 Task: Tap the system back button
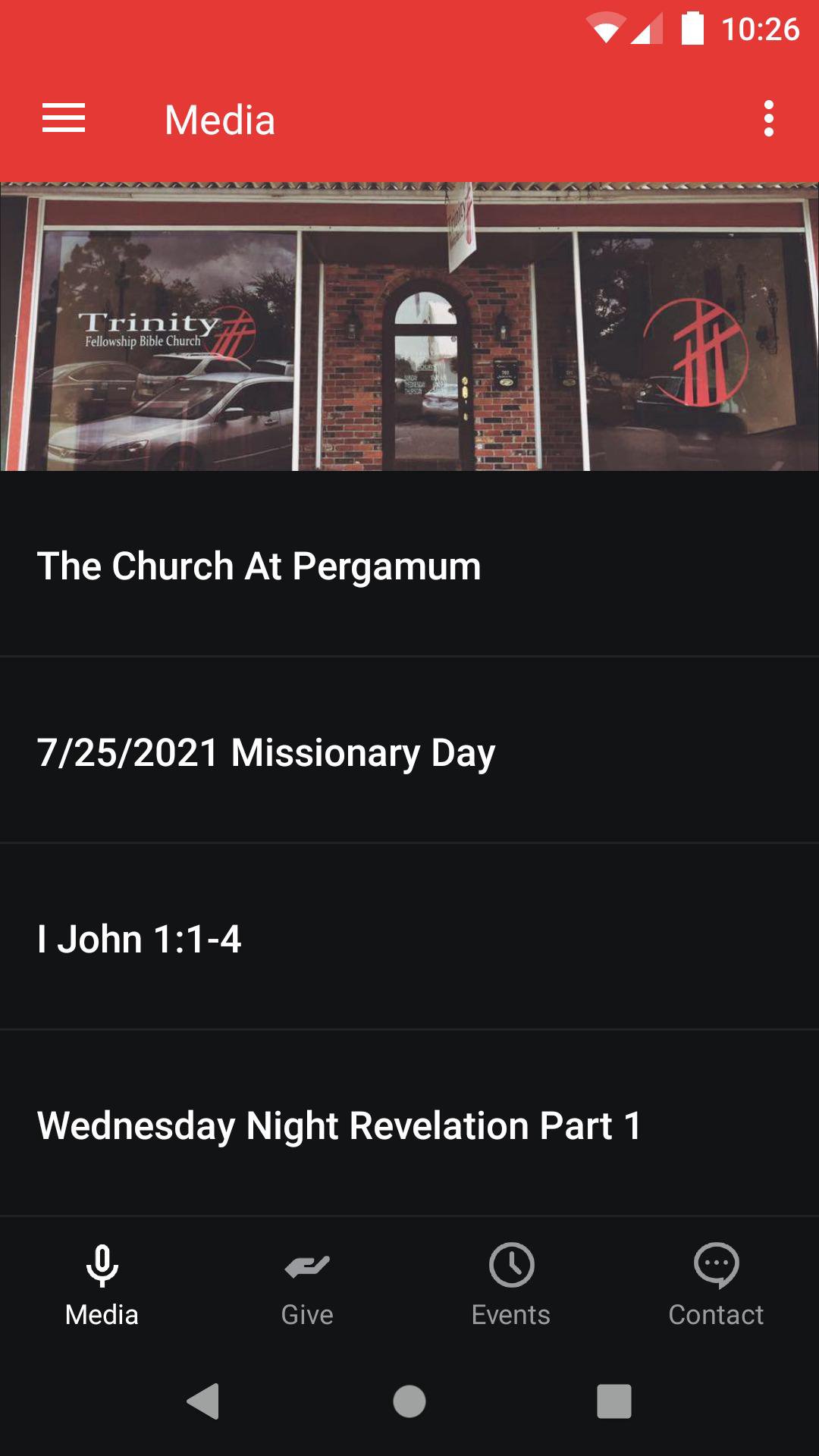[203, 1401]
